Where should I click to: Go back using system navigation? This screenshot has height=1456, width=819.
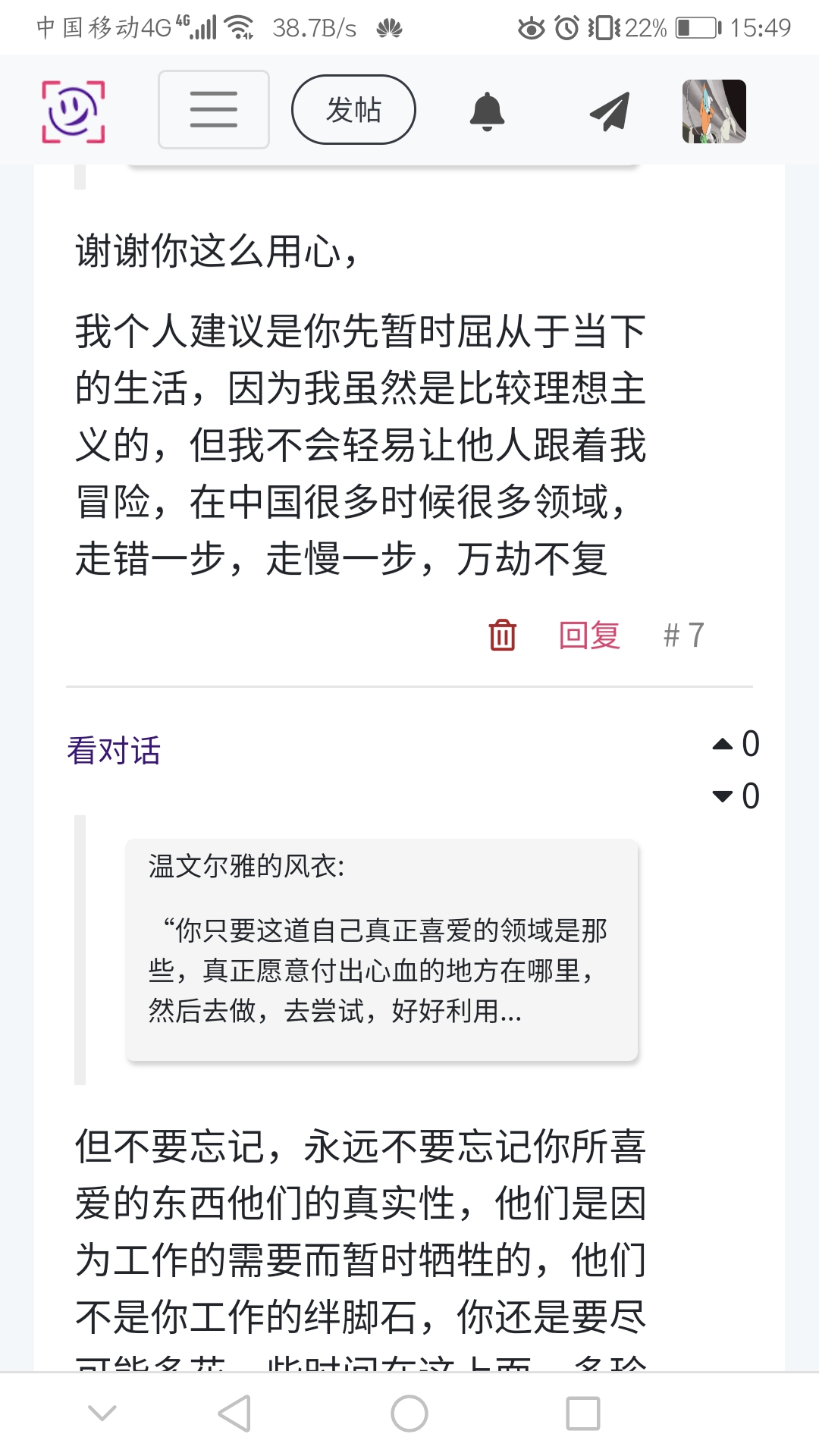point(234,1414)
